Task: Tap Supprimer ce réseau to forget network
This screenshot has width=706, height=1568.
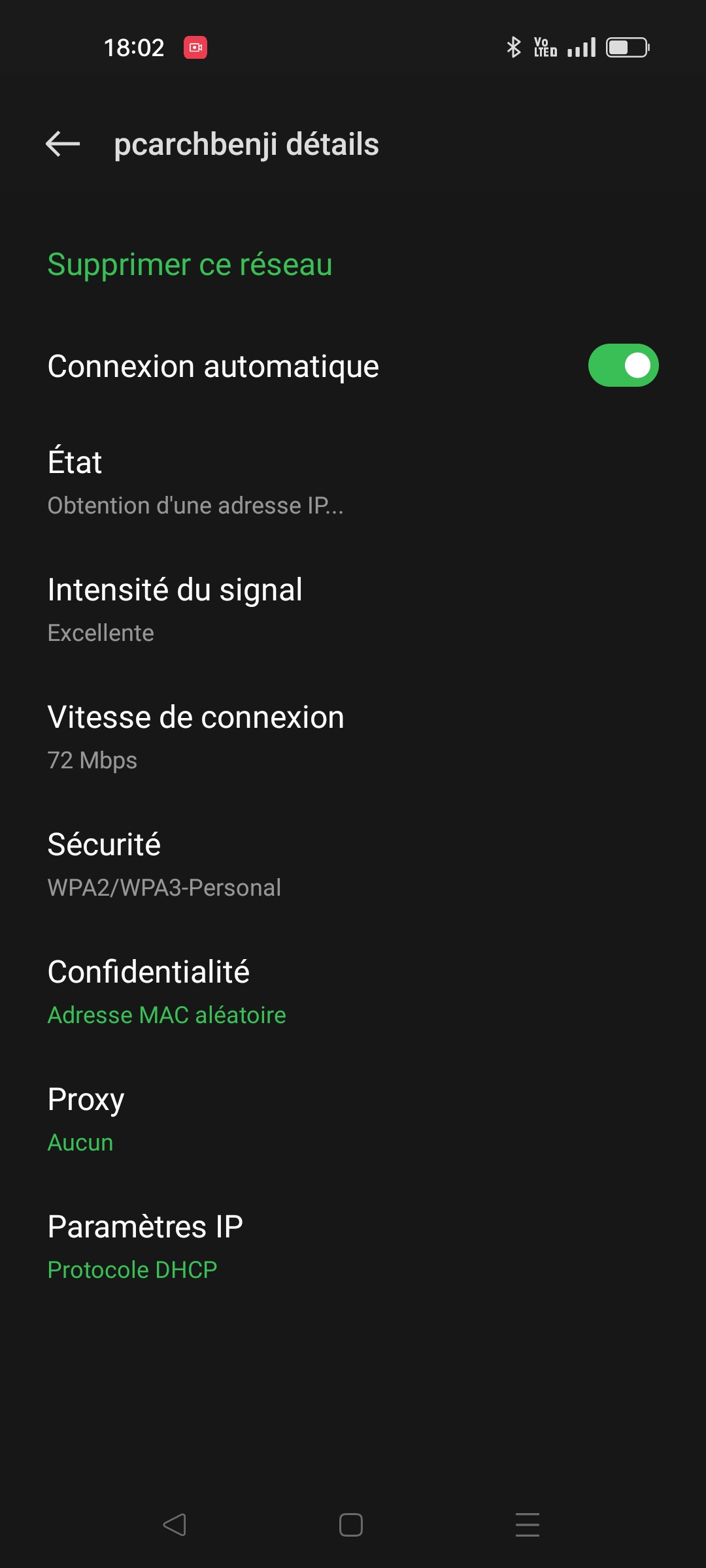Action: [x=190, y=265]
